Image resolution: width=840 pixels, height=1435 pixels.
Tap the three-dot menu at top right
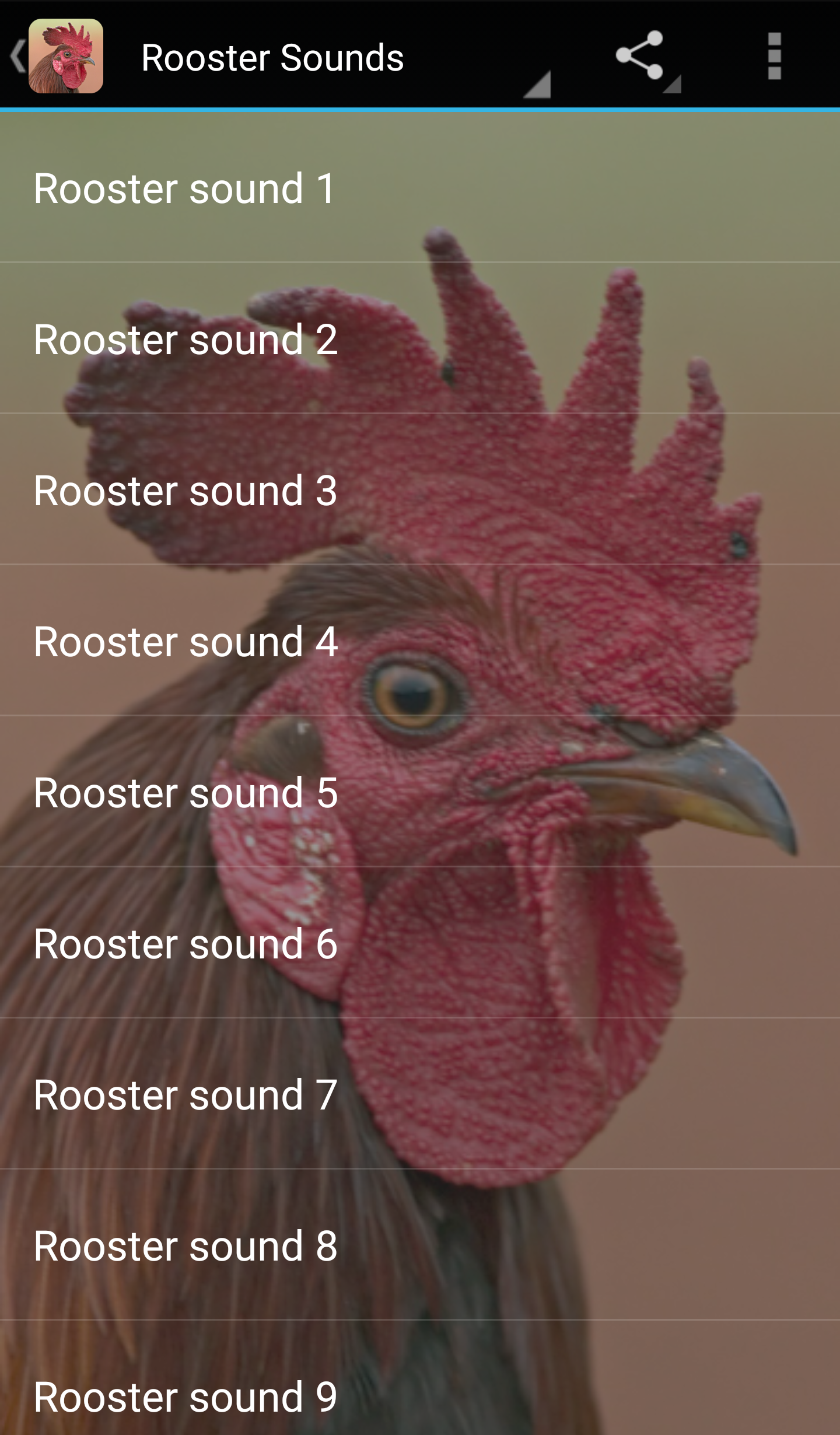point(773,57)
